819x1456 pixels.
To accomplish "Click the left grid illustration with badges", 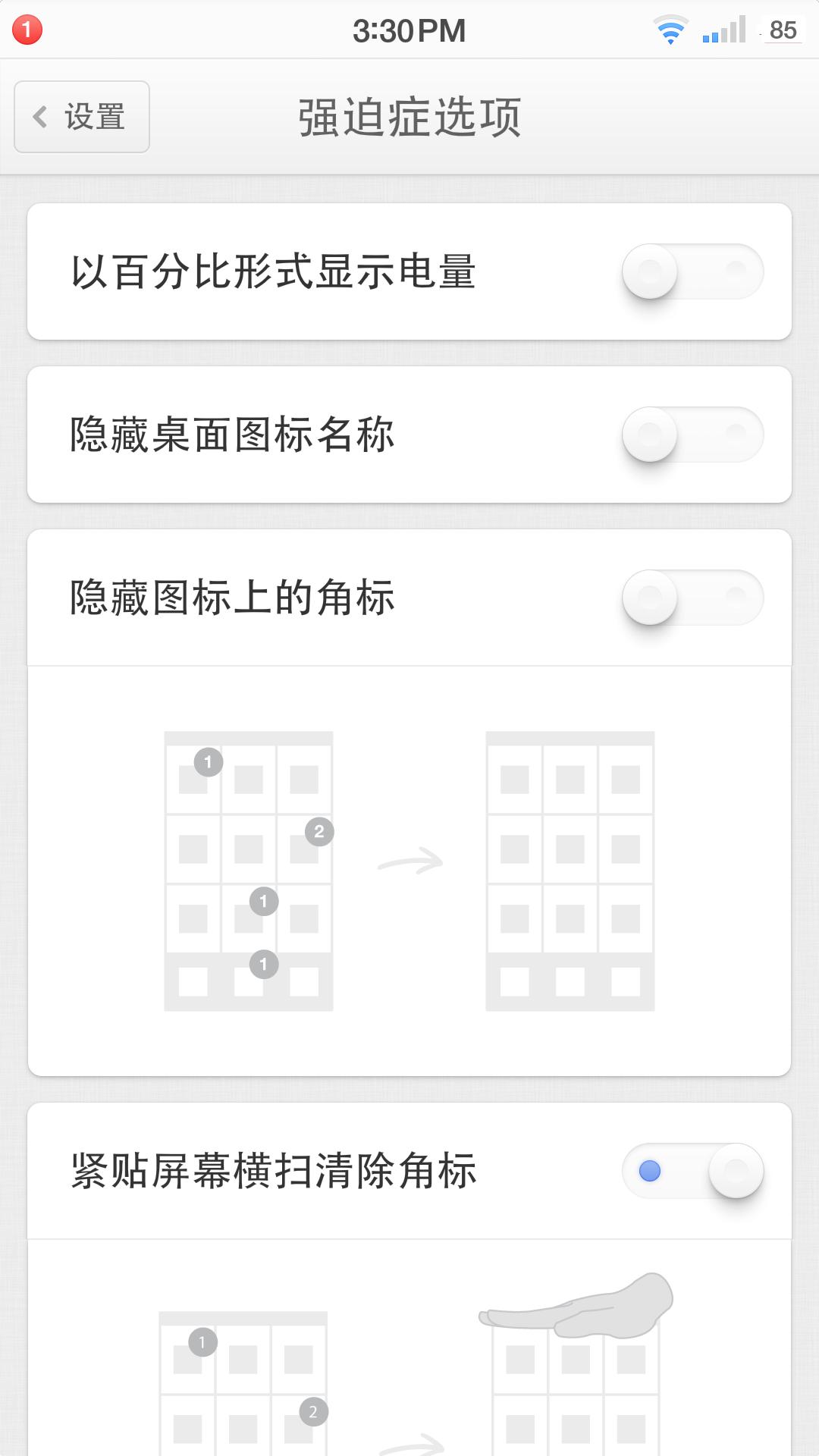I will pos(248,871).
